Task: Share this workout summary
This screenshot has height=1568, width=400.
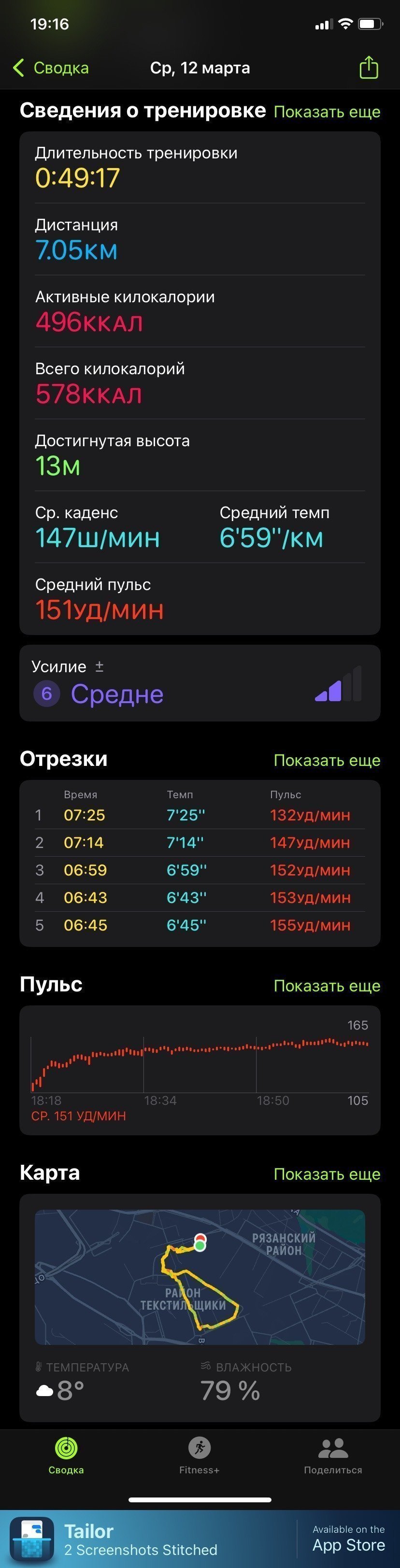Action: tap(368, 67)
